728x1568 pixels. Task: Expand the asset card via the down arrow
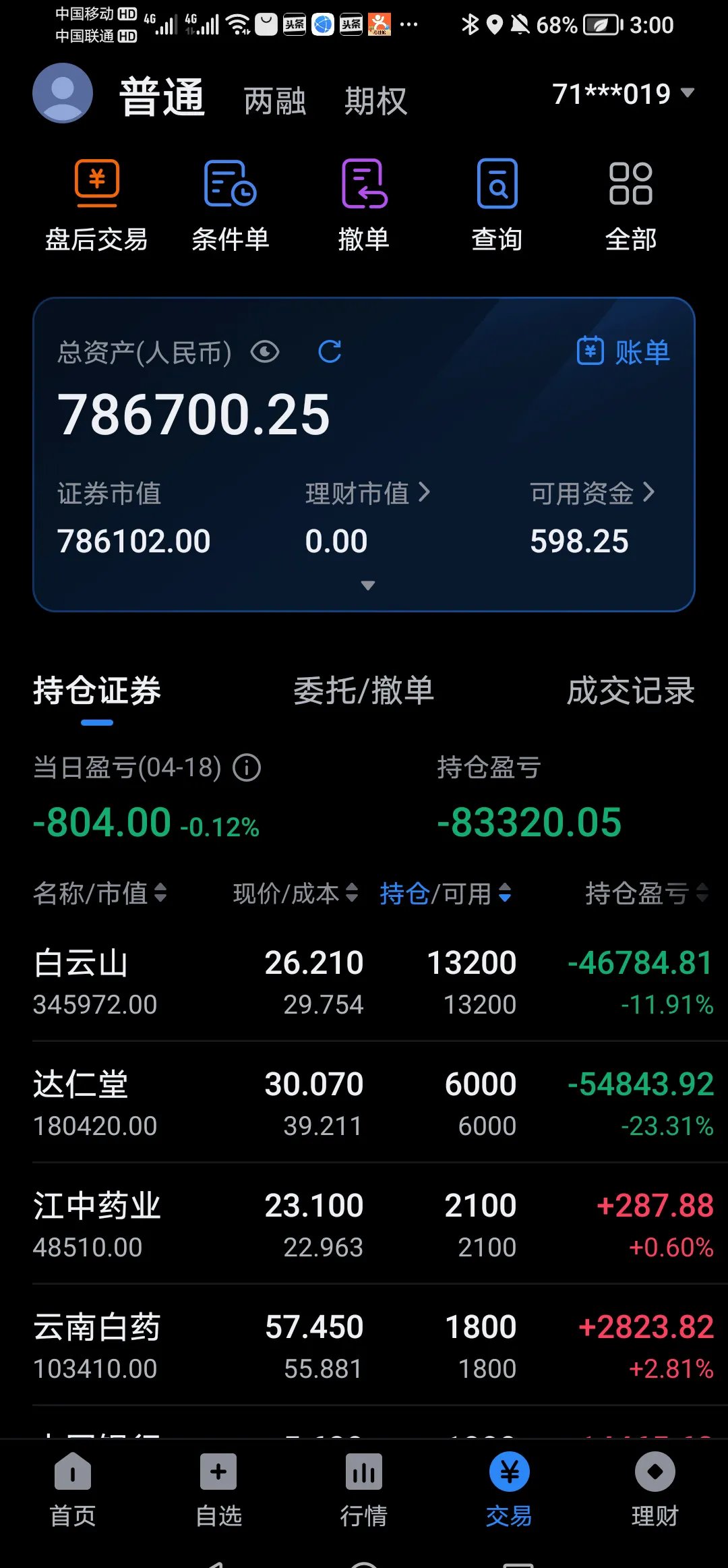coord(368,586)
